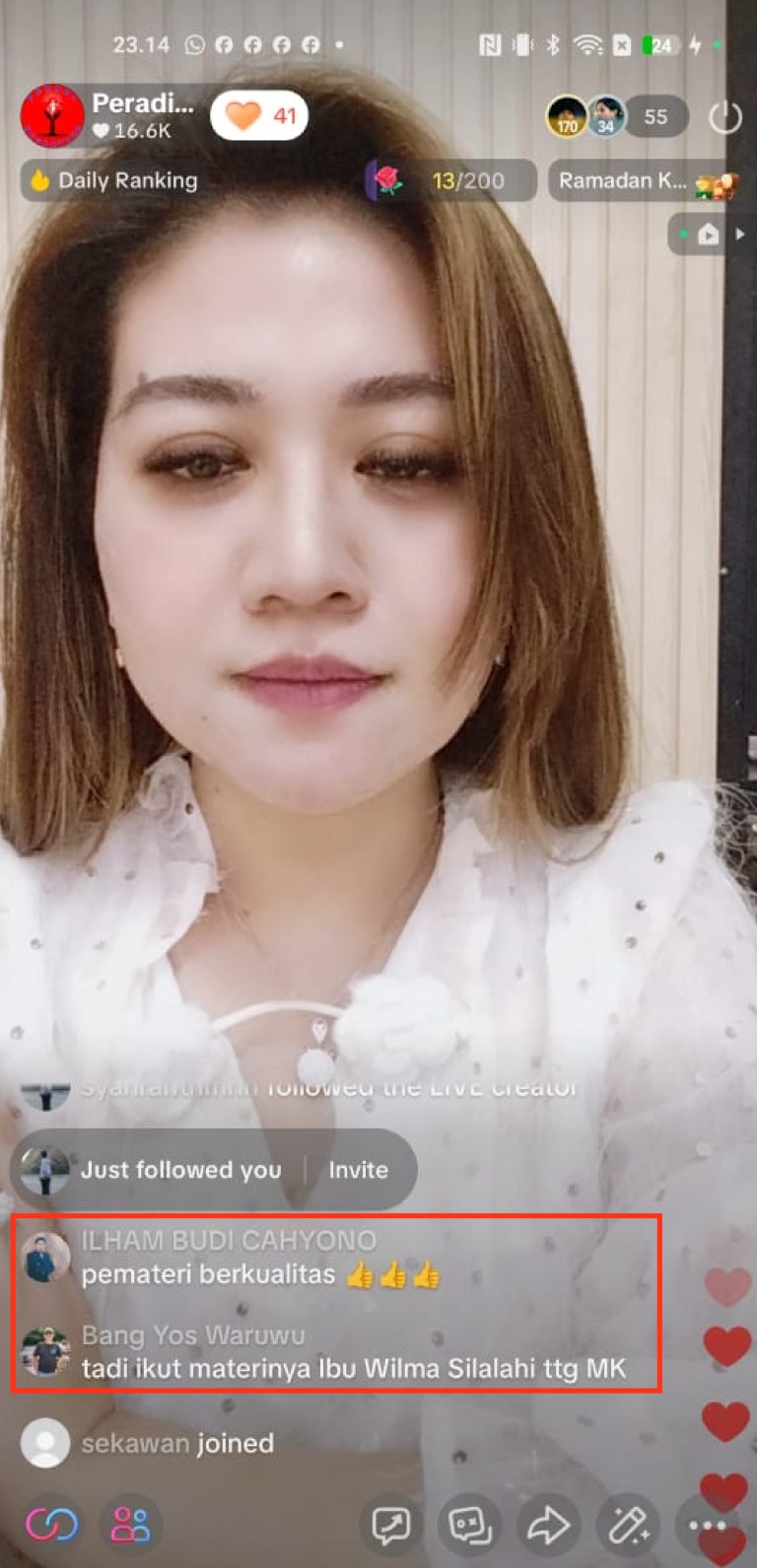The height and width of the screenshot is (1568, 757).
Task: Open the heart likes counter 41
Action: [x=259, y=116]
